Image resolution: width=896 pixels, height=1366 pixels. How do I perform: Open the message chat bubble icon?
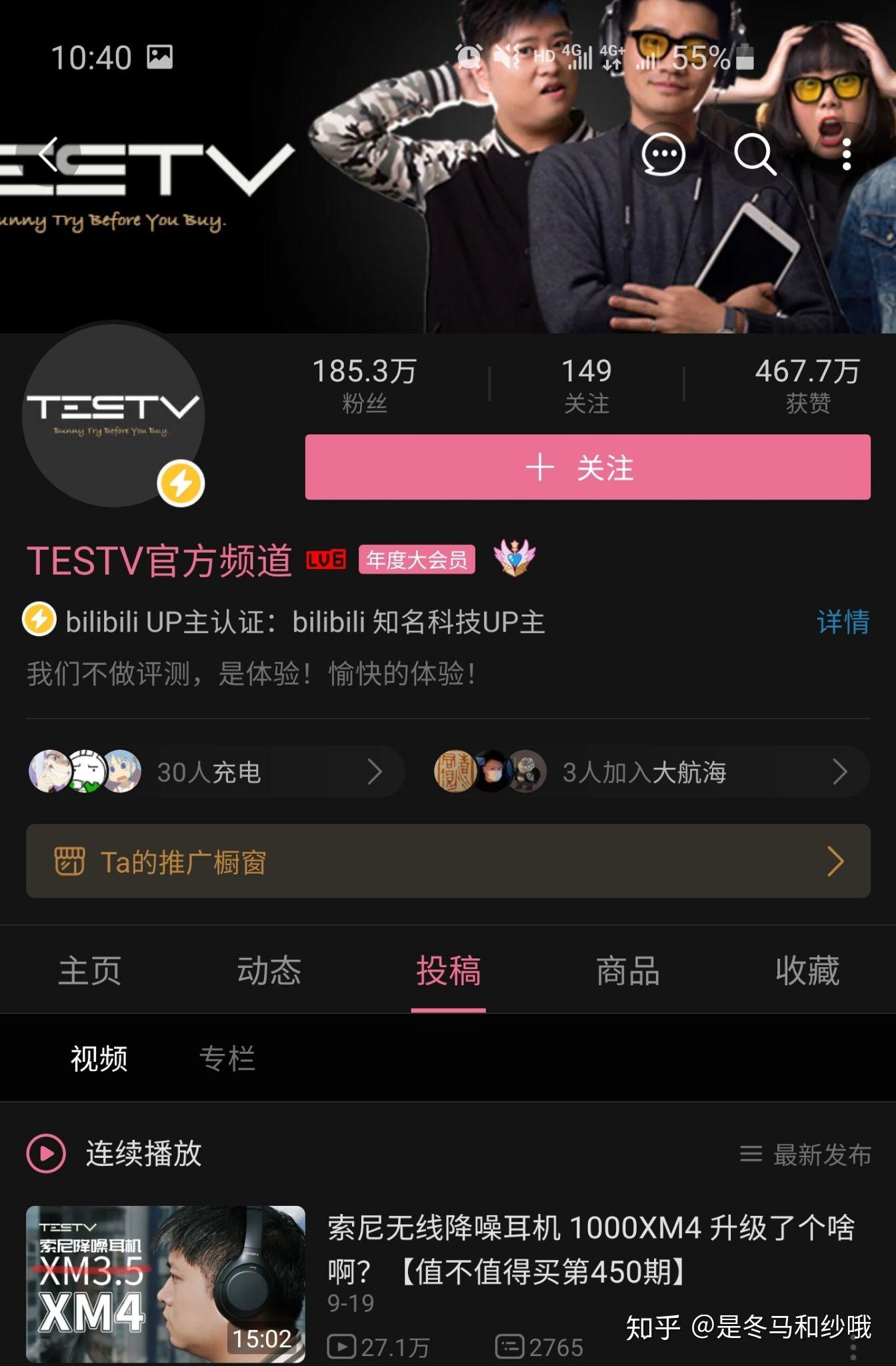pyautogui.click(x=665, y=155)
